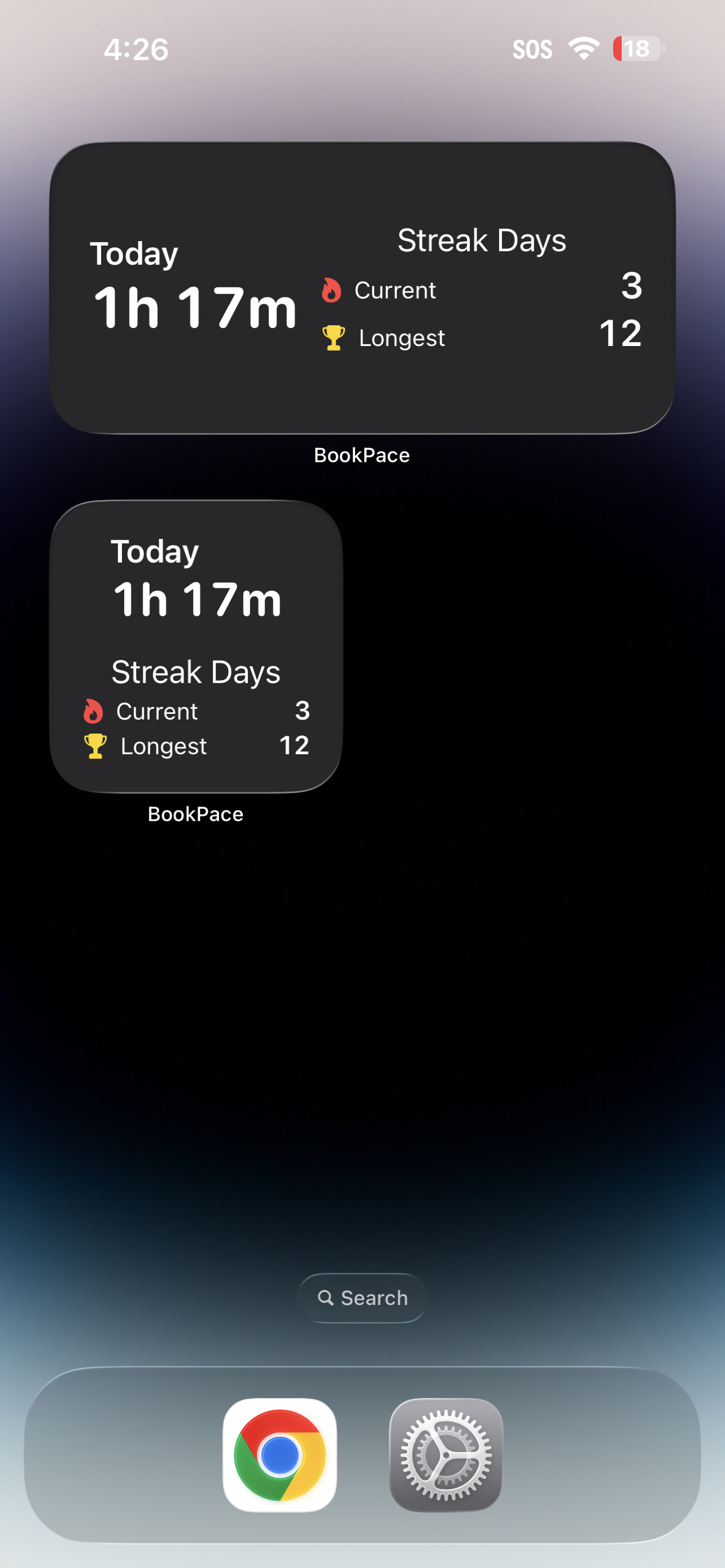Tap the Streak Days heading in the large widget
The width and height of the screenshot is (725, 1568).
482,240
